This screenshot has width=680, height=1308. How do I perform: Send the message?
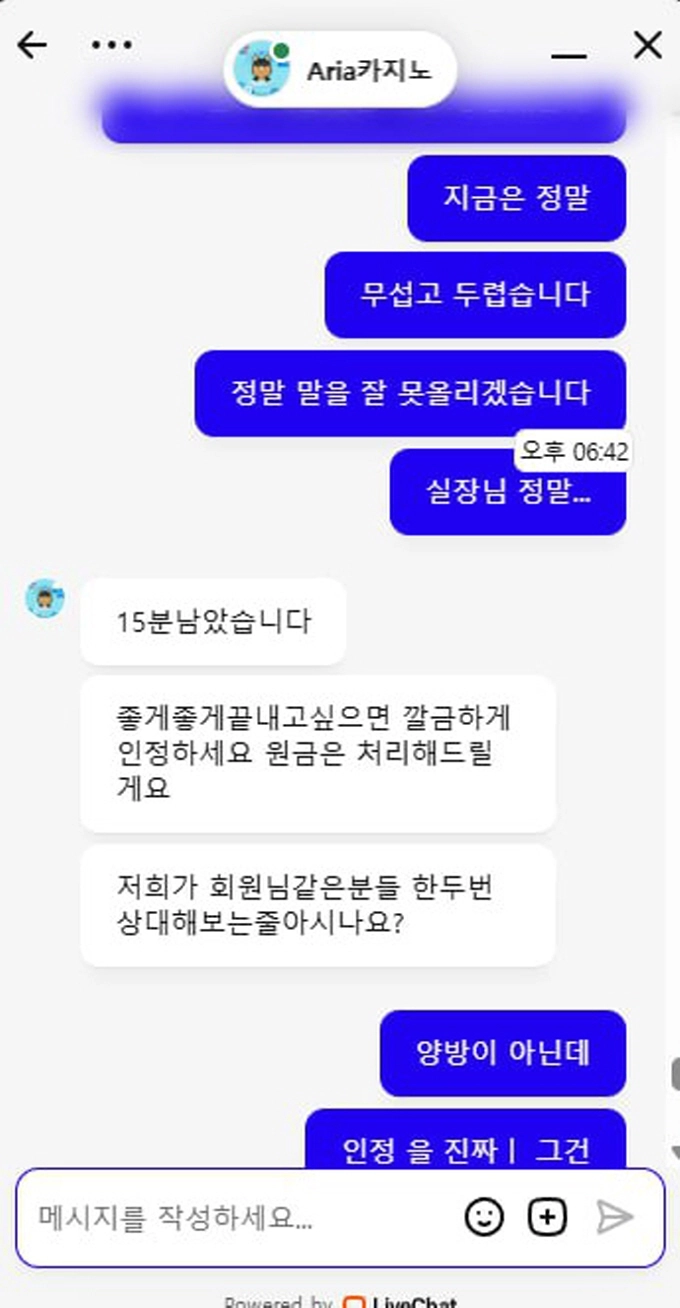[x=614, y=1217]
